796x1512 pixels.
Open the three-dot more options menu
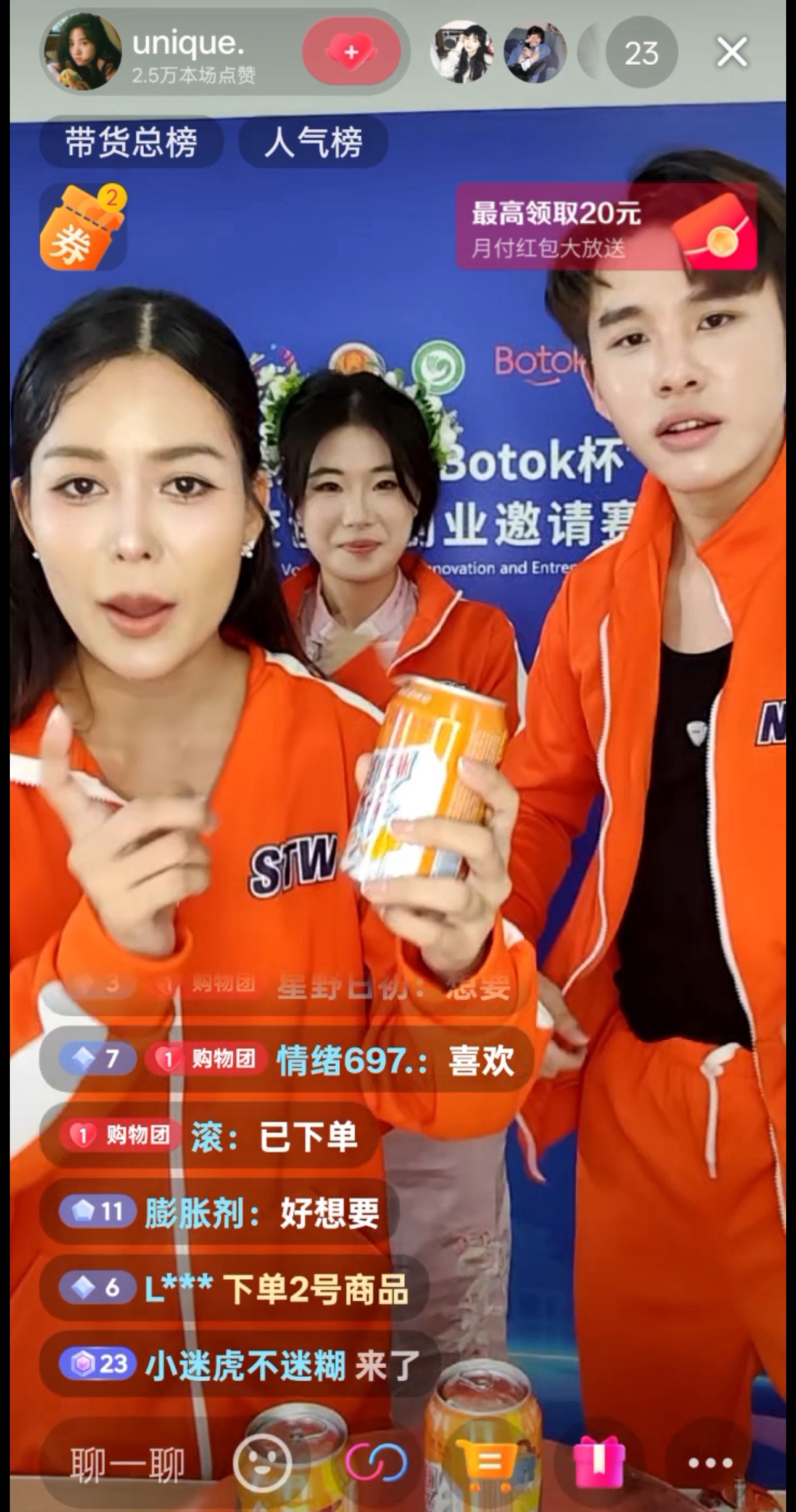710,1463
